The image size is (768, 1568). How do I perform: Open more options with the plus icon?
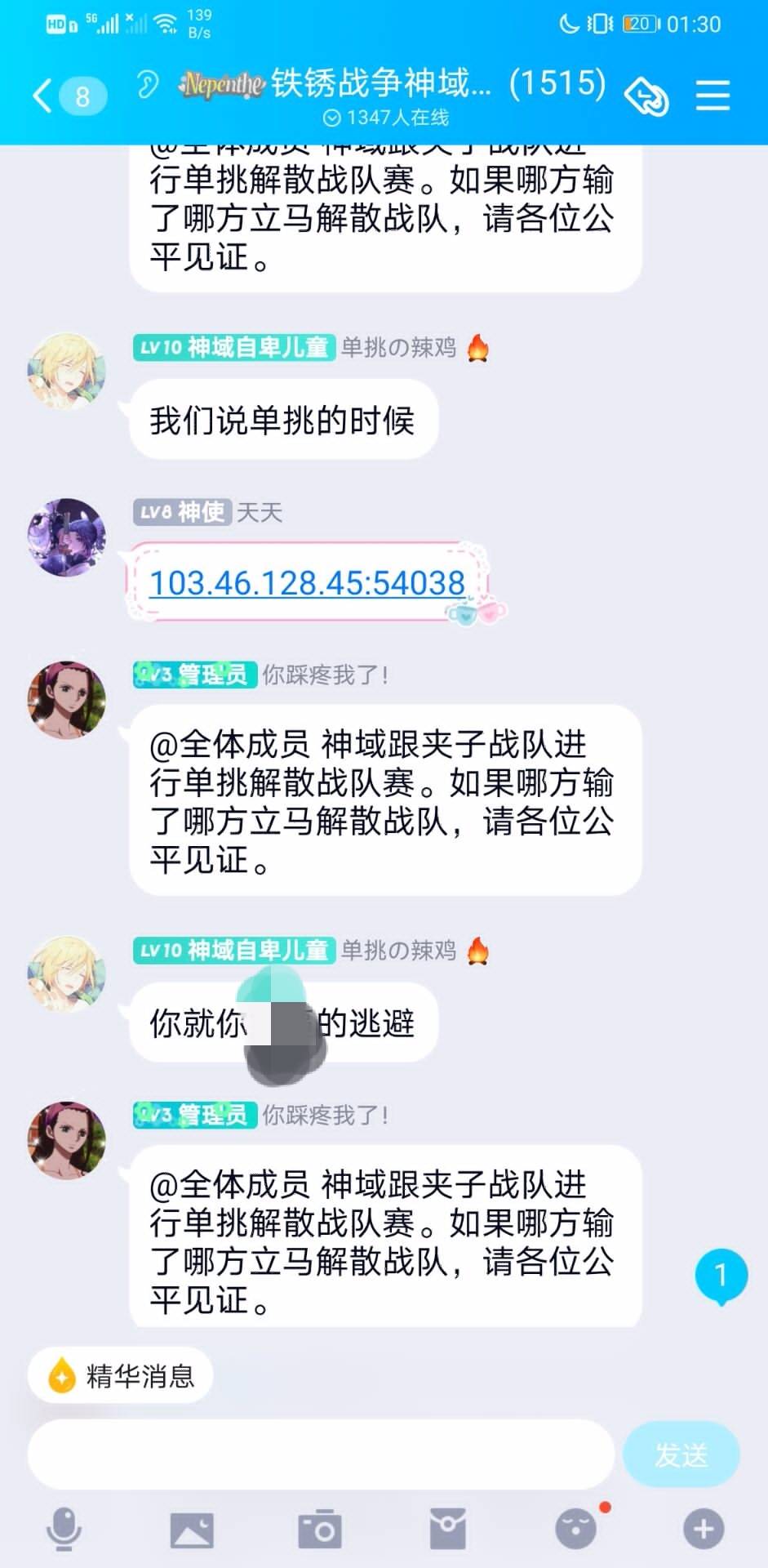704,1529
